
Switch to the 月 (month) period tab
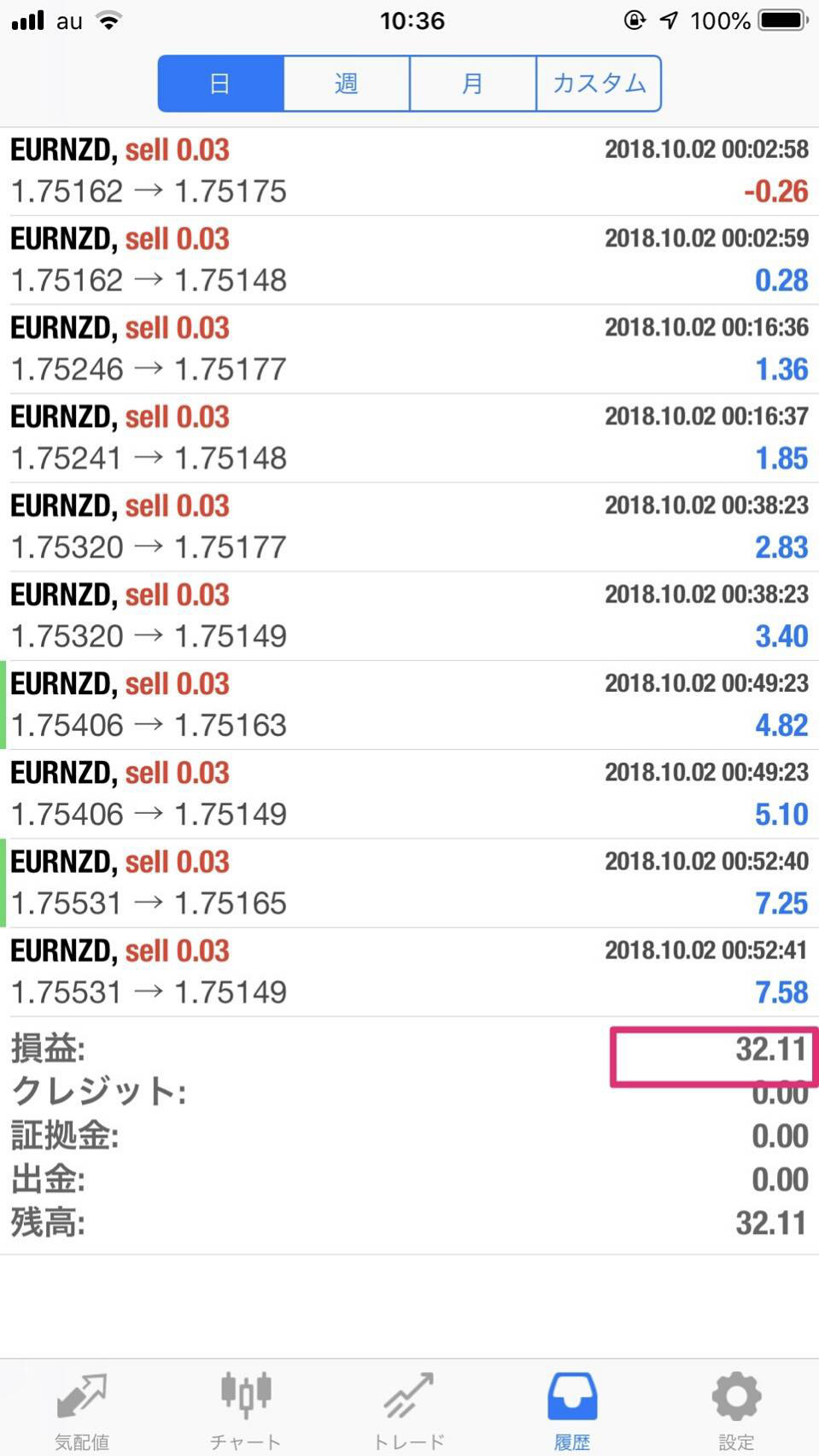[x=472, y=84]
